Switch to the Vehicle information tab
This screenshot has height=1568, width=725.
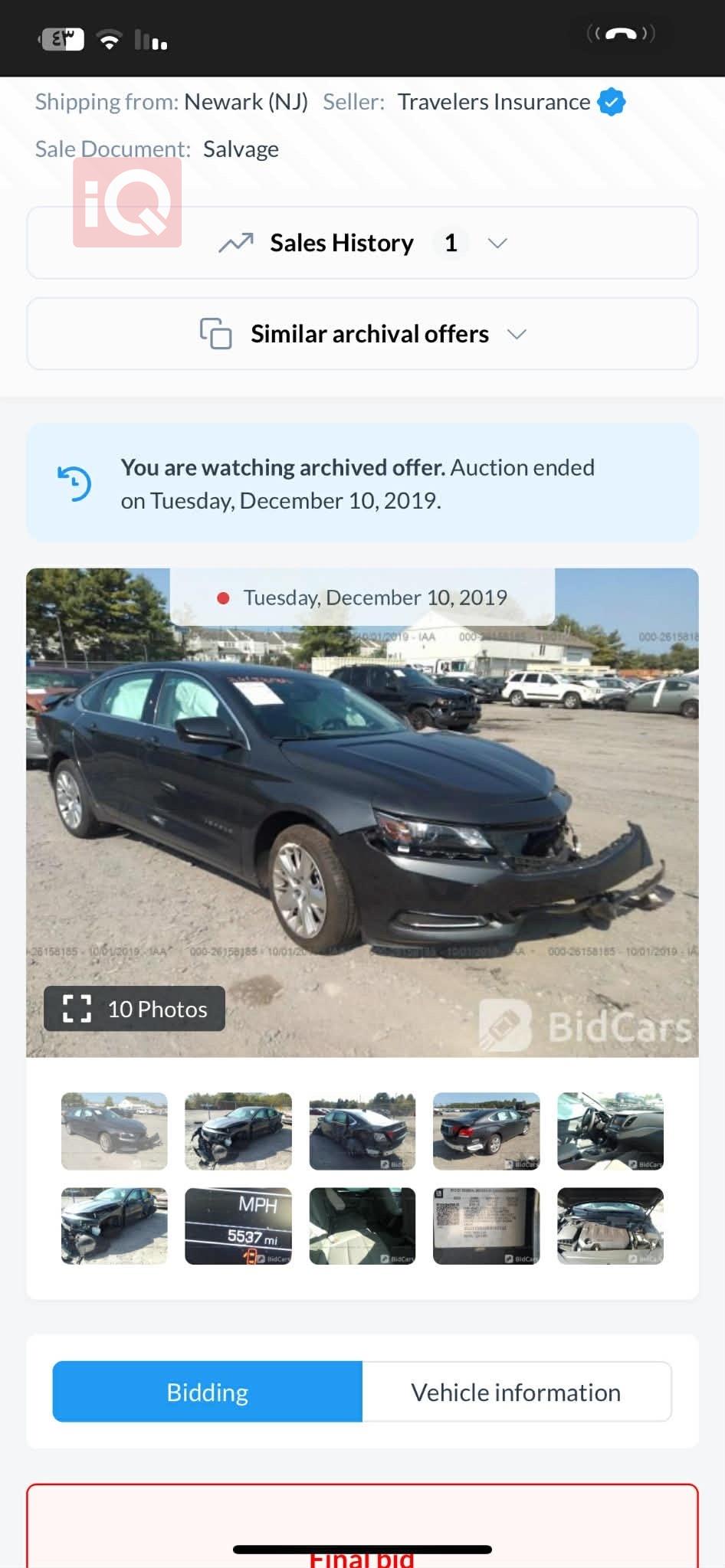point(516,1392)
